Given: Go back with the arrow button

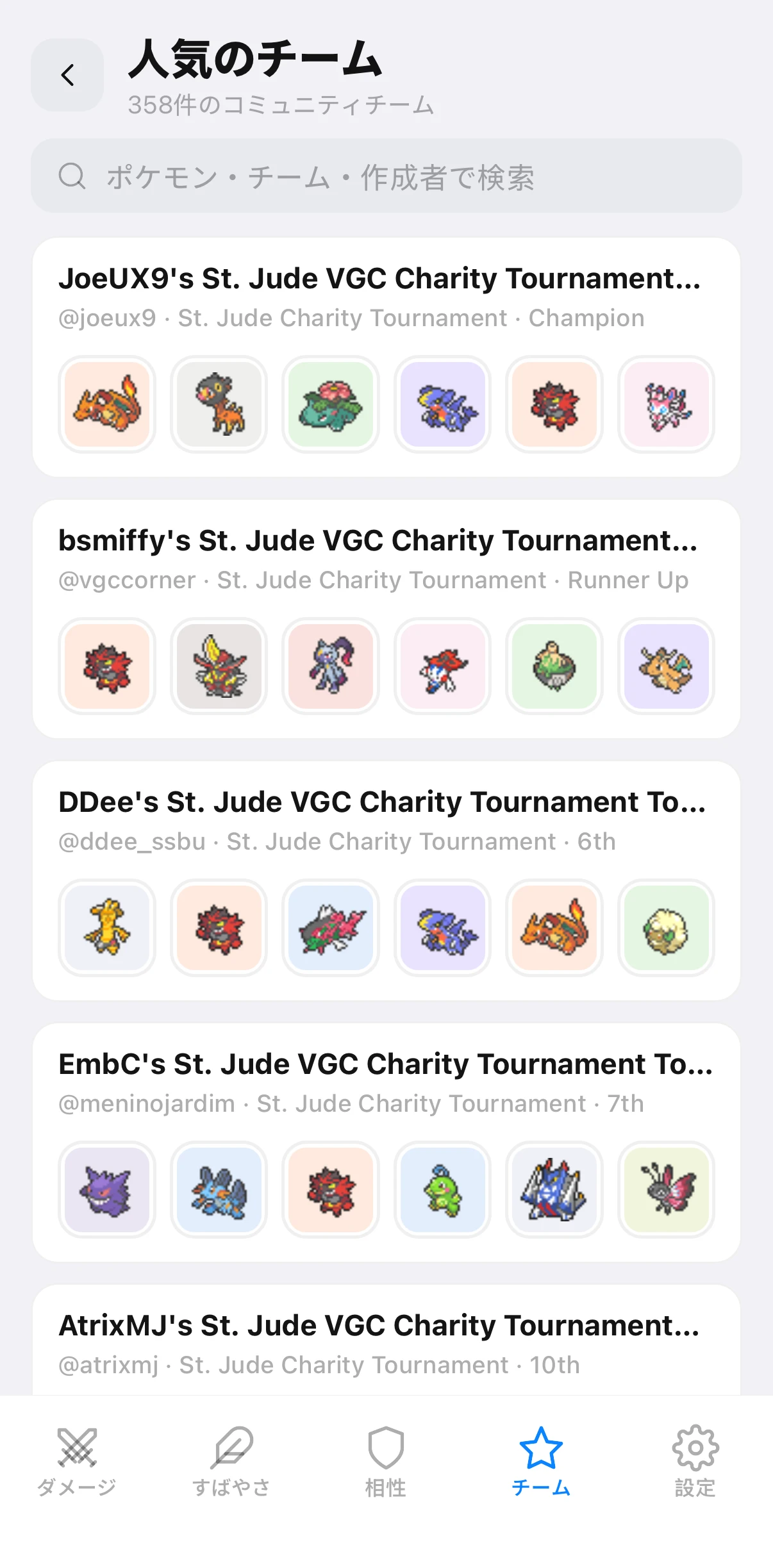Looking at the screenshot, I should tap(67, 75).
